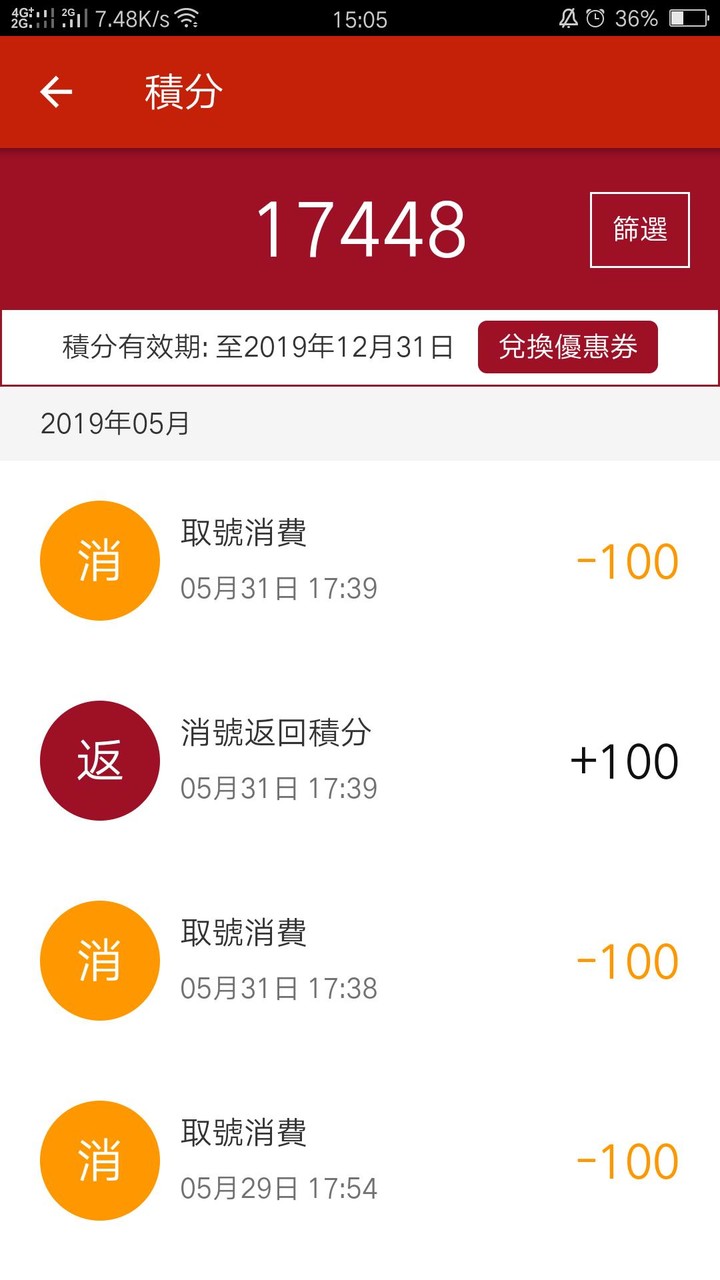
Task: Tap the 消 icon on the 05月29日 entry
Action: [99, 1160]
